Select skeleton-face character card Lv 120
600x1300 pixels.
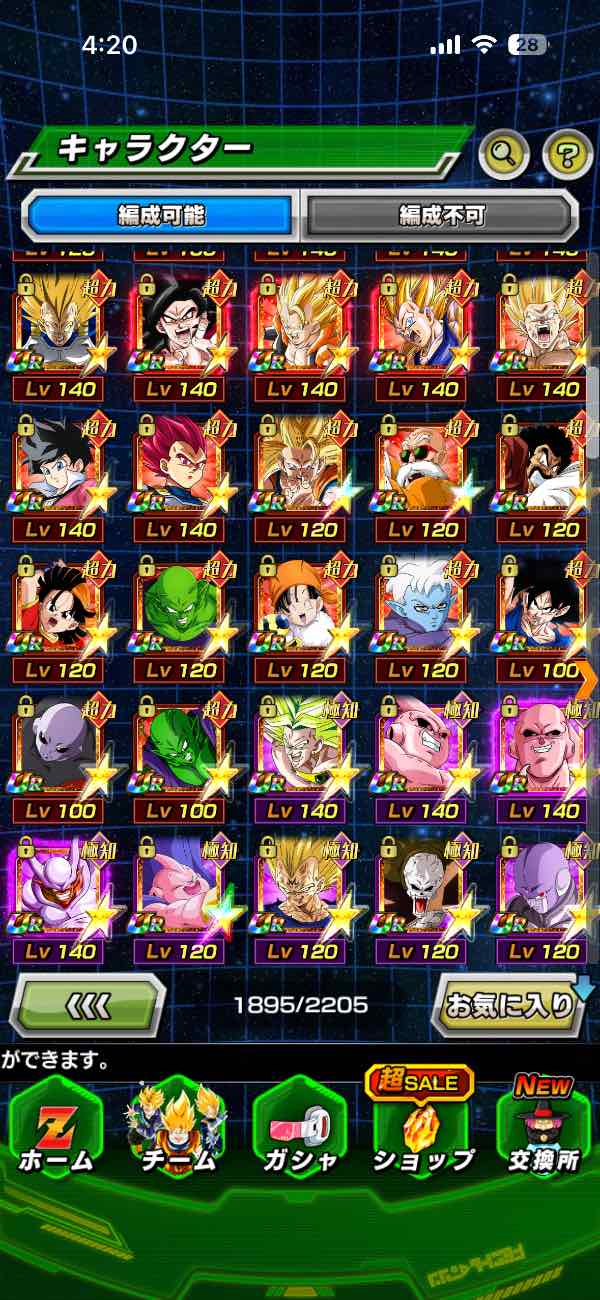coord(423,899)
